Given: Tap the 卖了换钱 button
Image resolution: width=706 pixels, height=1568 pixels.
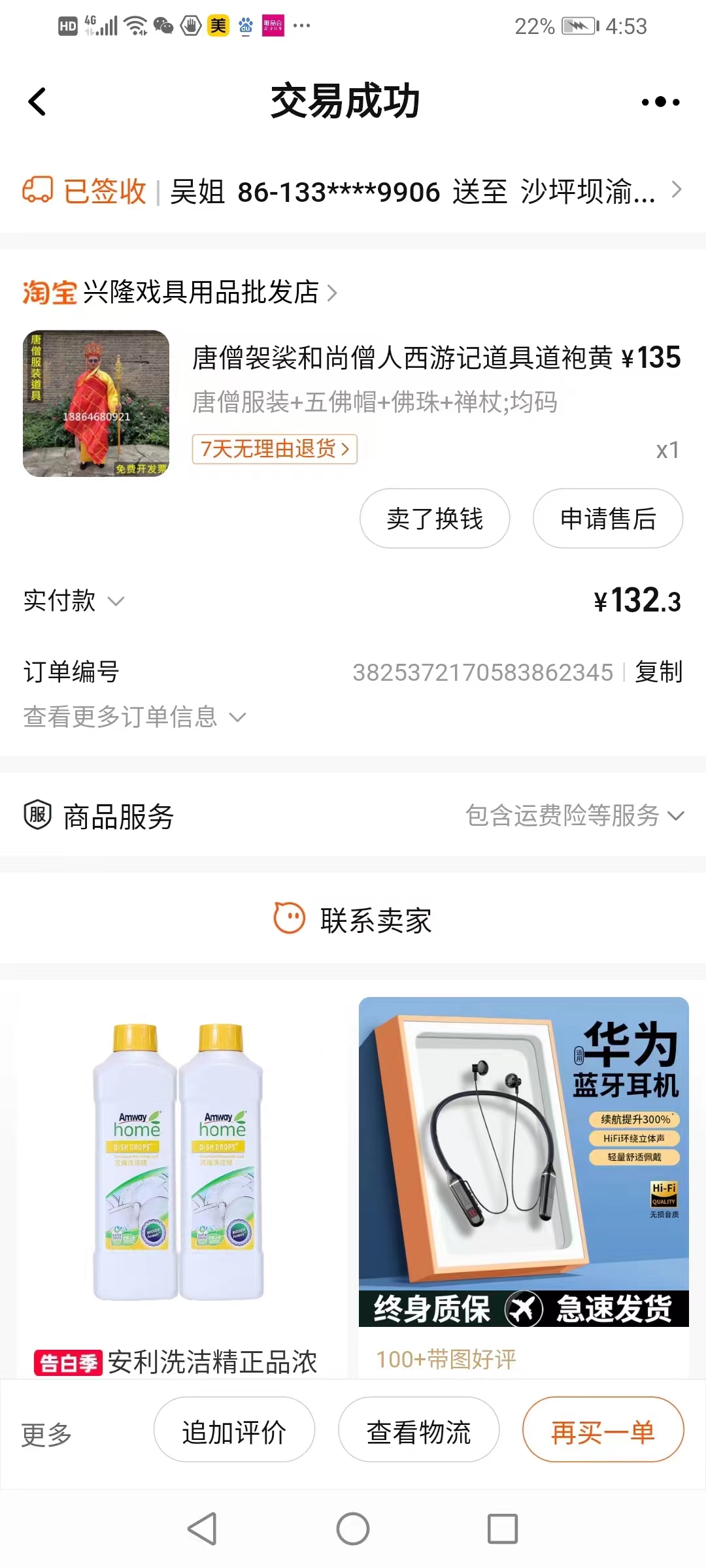Looking at the screenshot, I should coord(435,519).
